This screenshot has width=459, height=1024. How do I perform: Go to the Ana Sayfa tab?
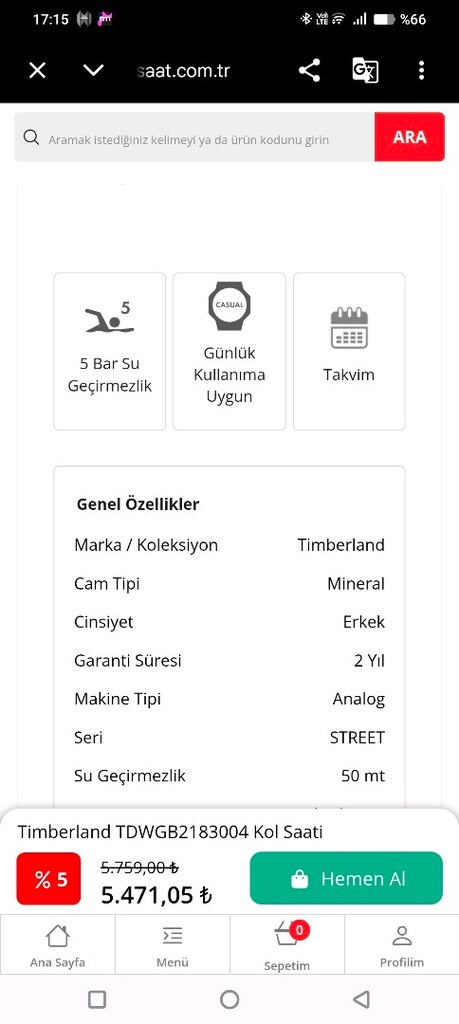(57, 946)
